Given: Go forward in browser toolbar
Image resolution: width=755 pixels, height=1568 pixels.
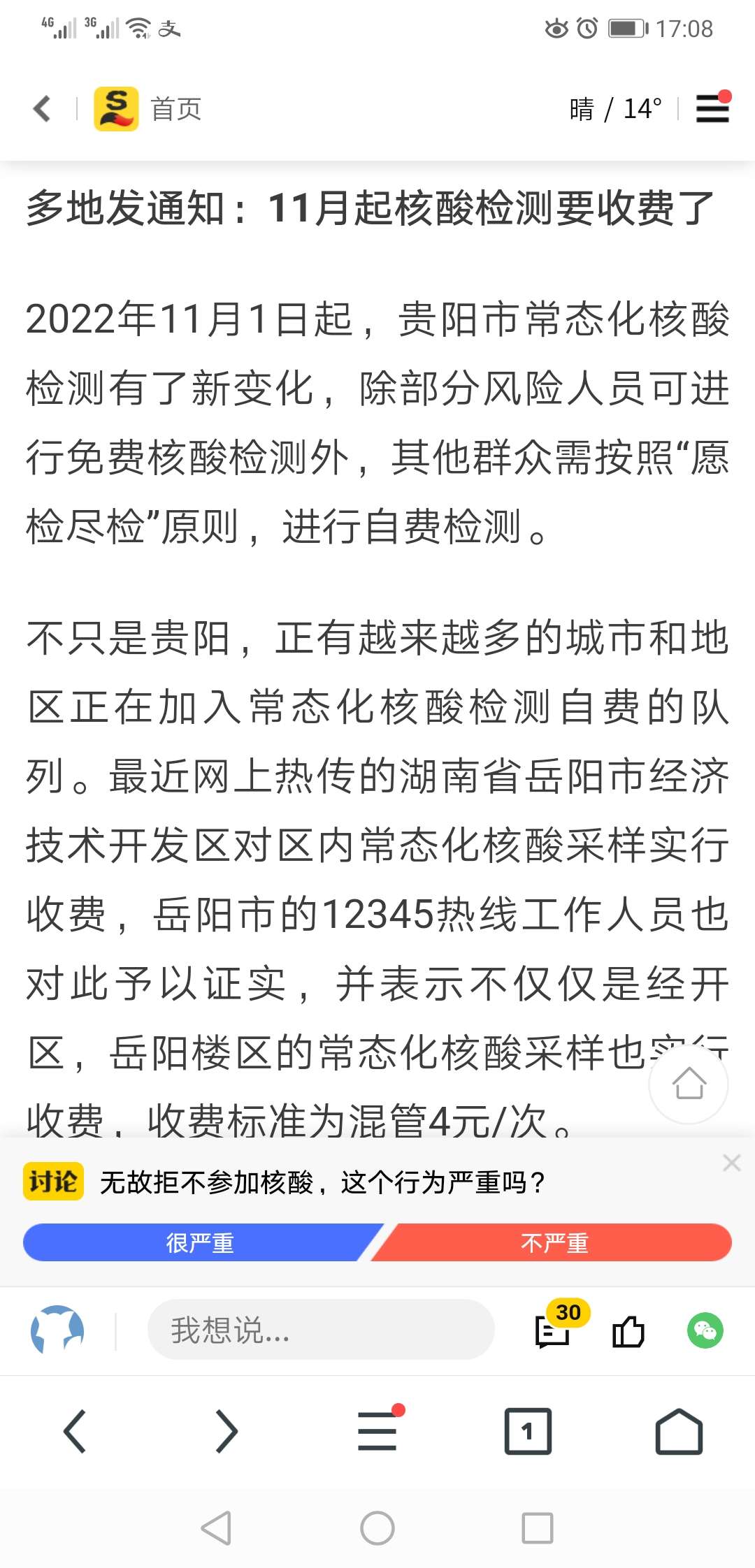Looking at the screenshot, I should pos(226,1431).
